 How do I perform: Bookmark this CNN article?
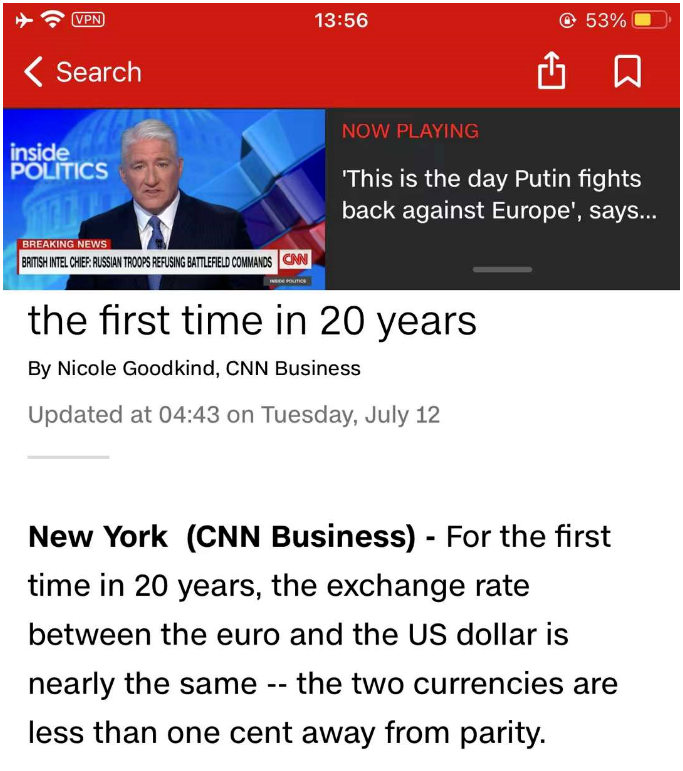(627, 72)
